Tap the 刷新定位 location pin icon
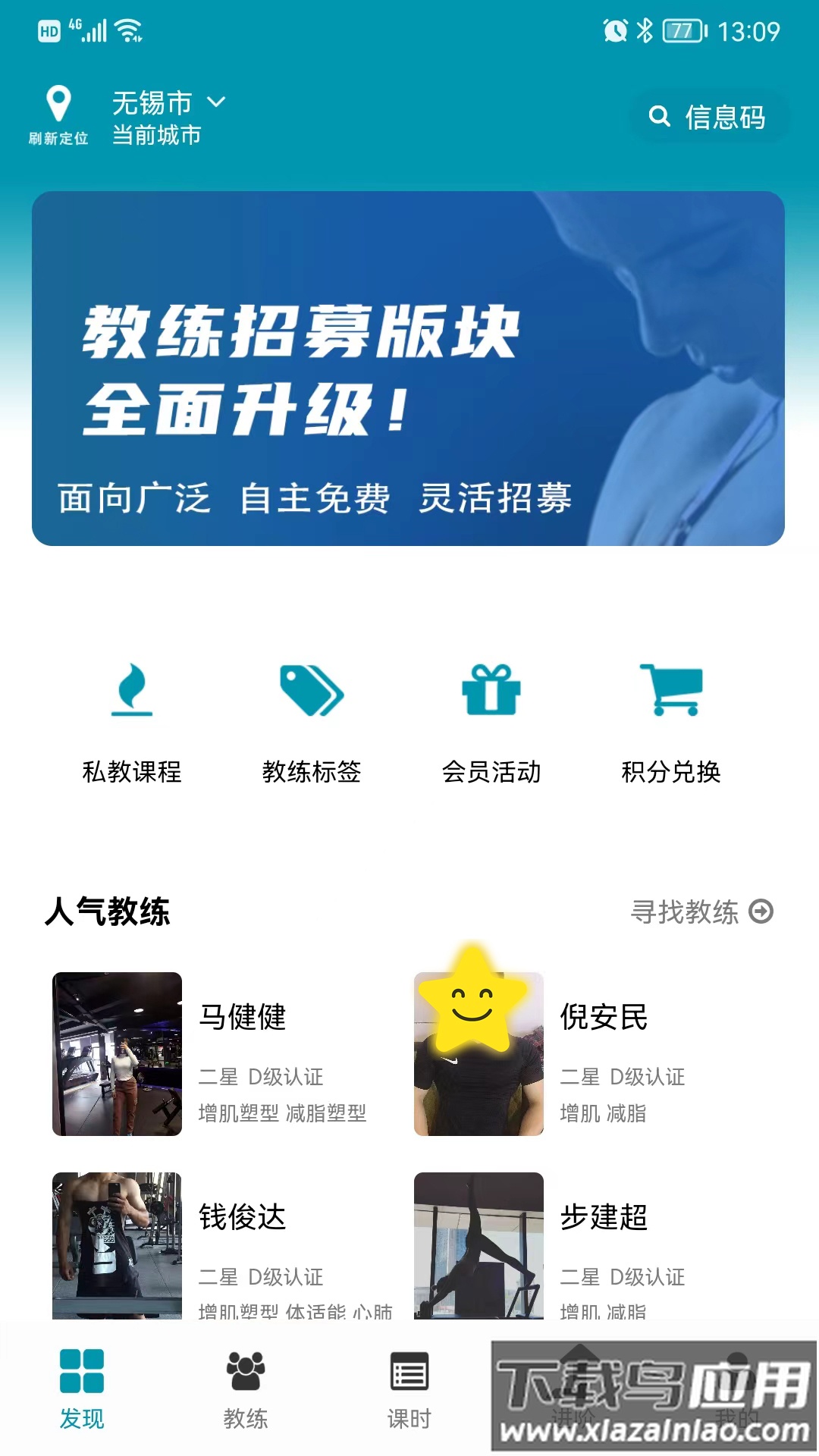This screenshot has width=819, height=1456. point(58,102)
